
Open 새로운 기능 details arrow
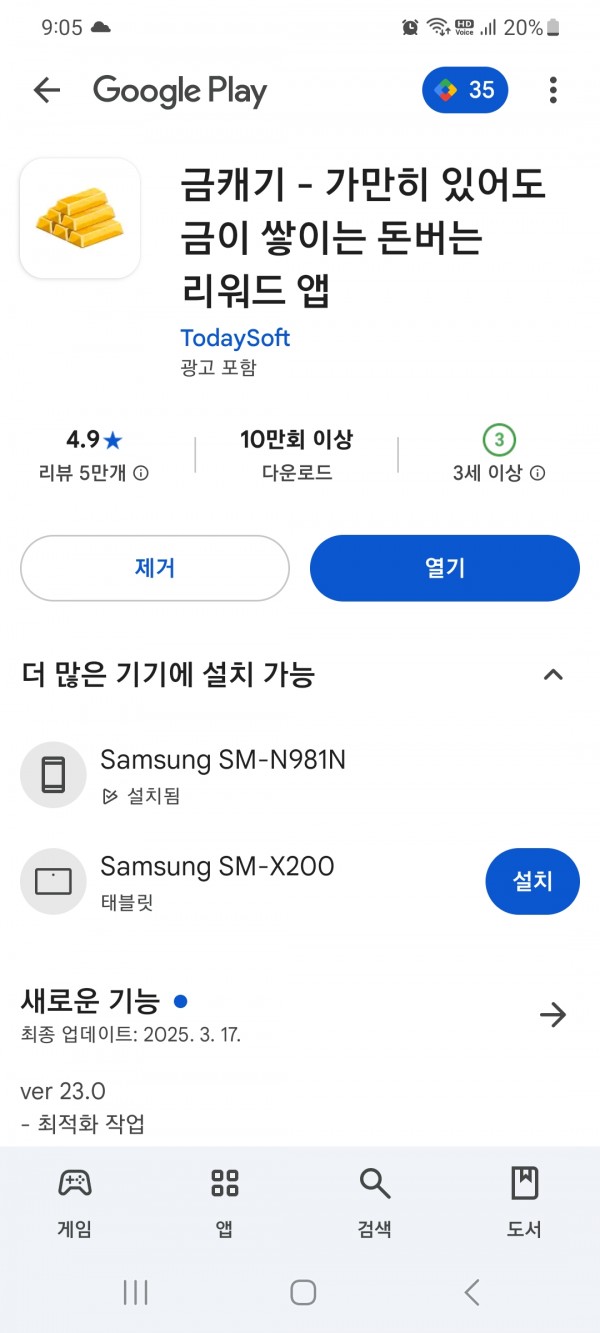click(553, 1015)
